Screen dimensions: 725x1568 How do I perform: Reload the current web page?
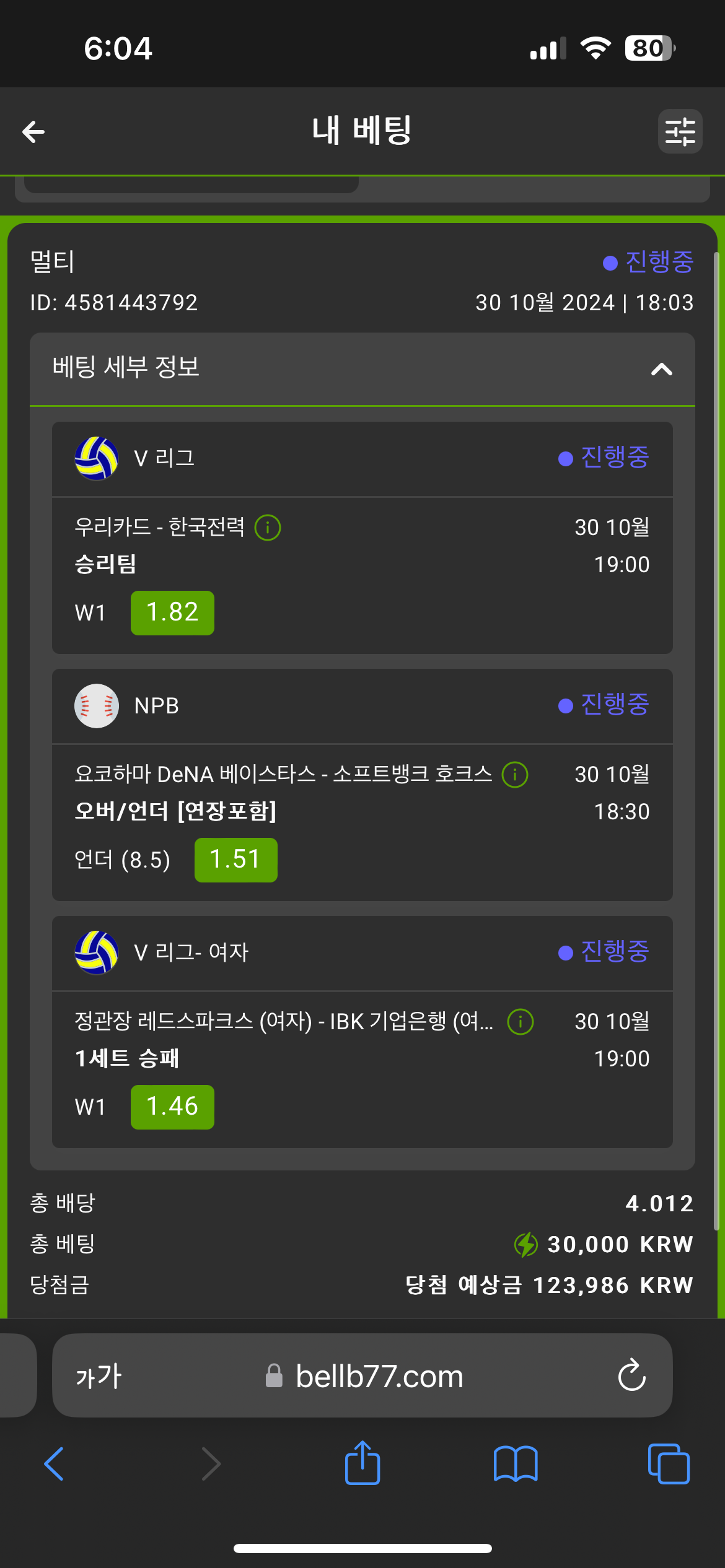pos(631,1376)
